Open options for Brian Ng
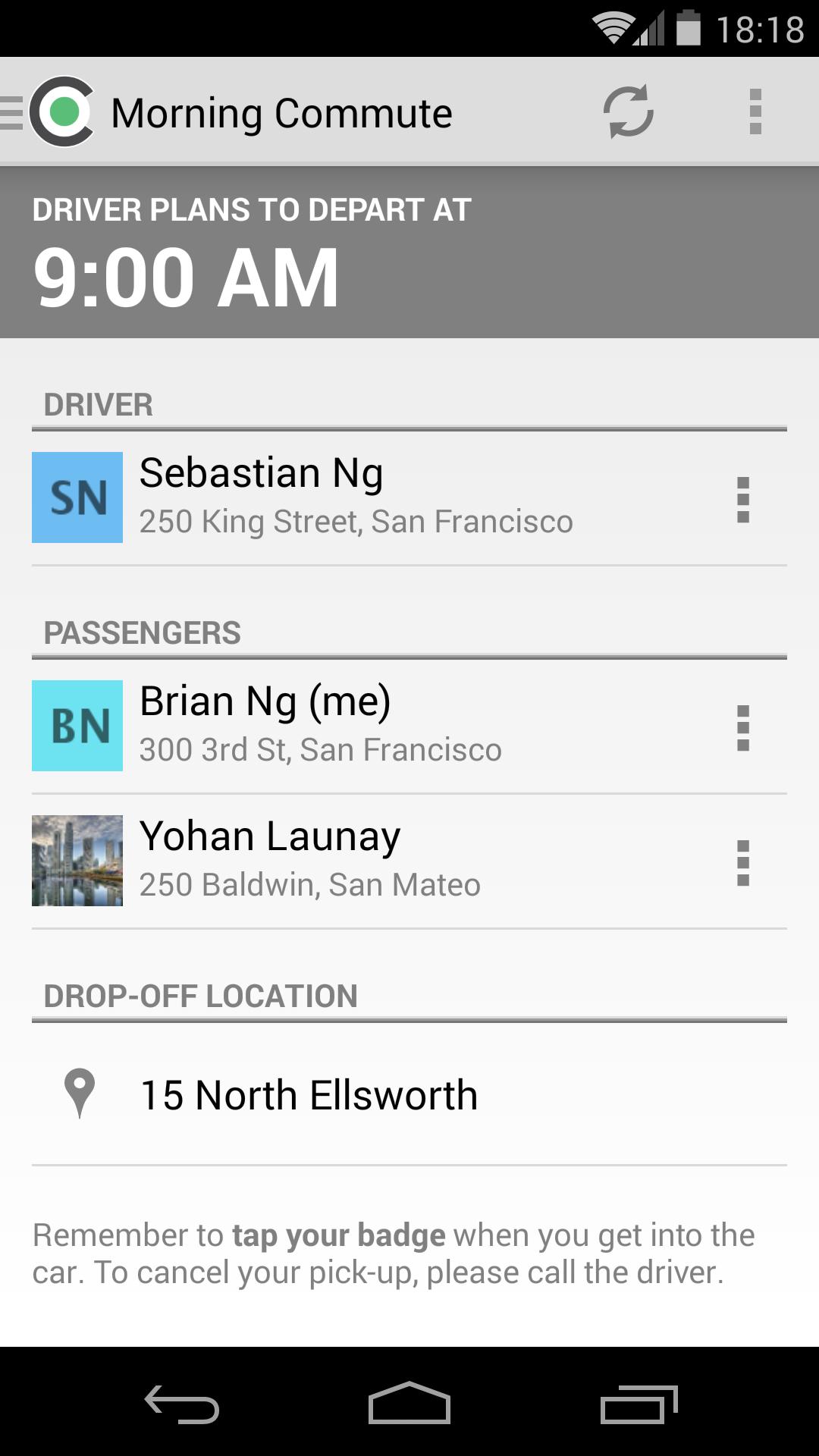 click(743, 727)
